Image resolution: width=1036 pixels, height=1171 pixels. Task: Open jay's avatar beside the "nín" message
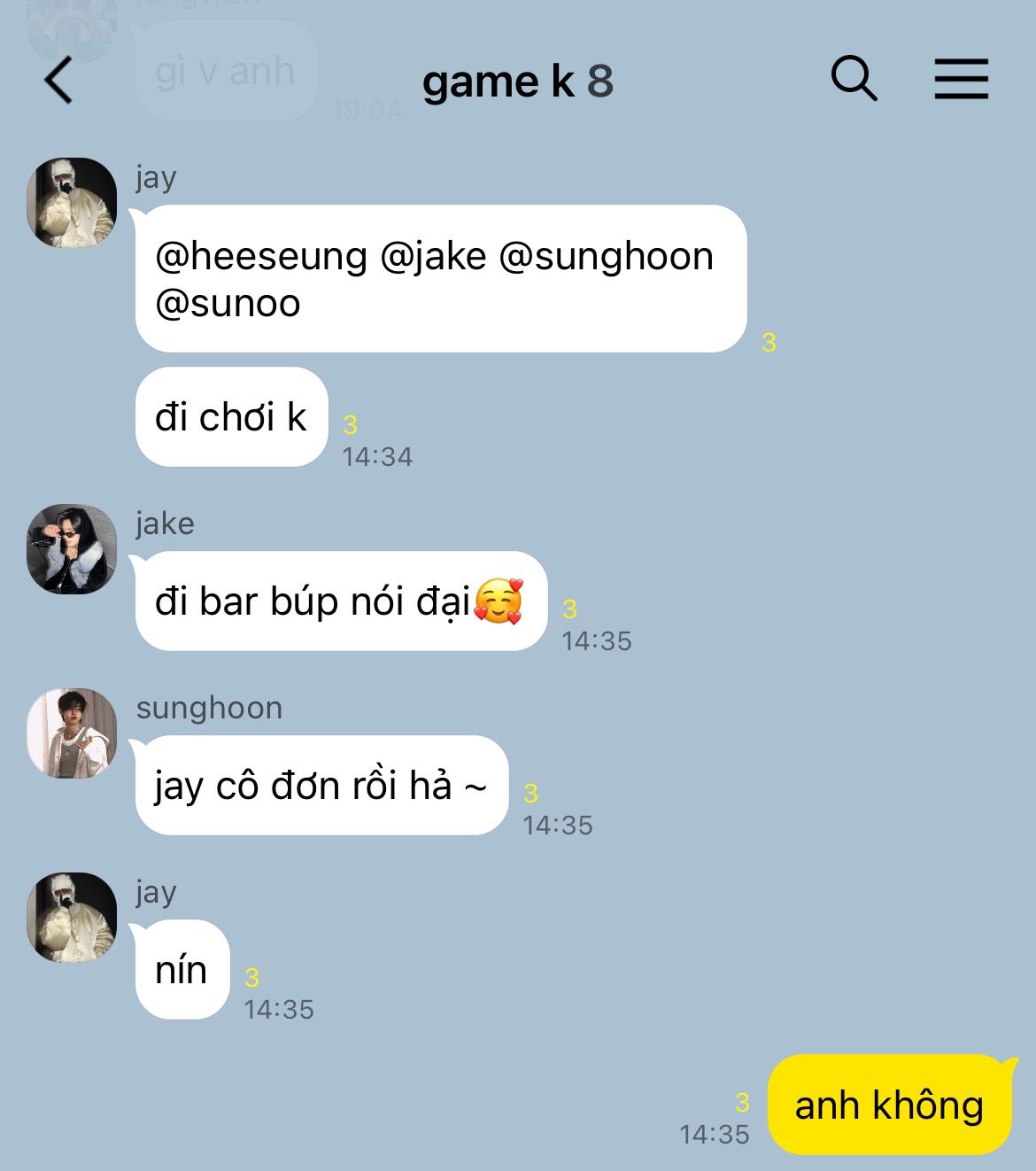pos(72,918)
